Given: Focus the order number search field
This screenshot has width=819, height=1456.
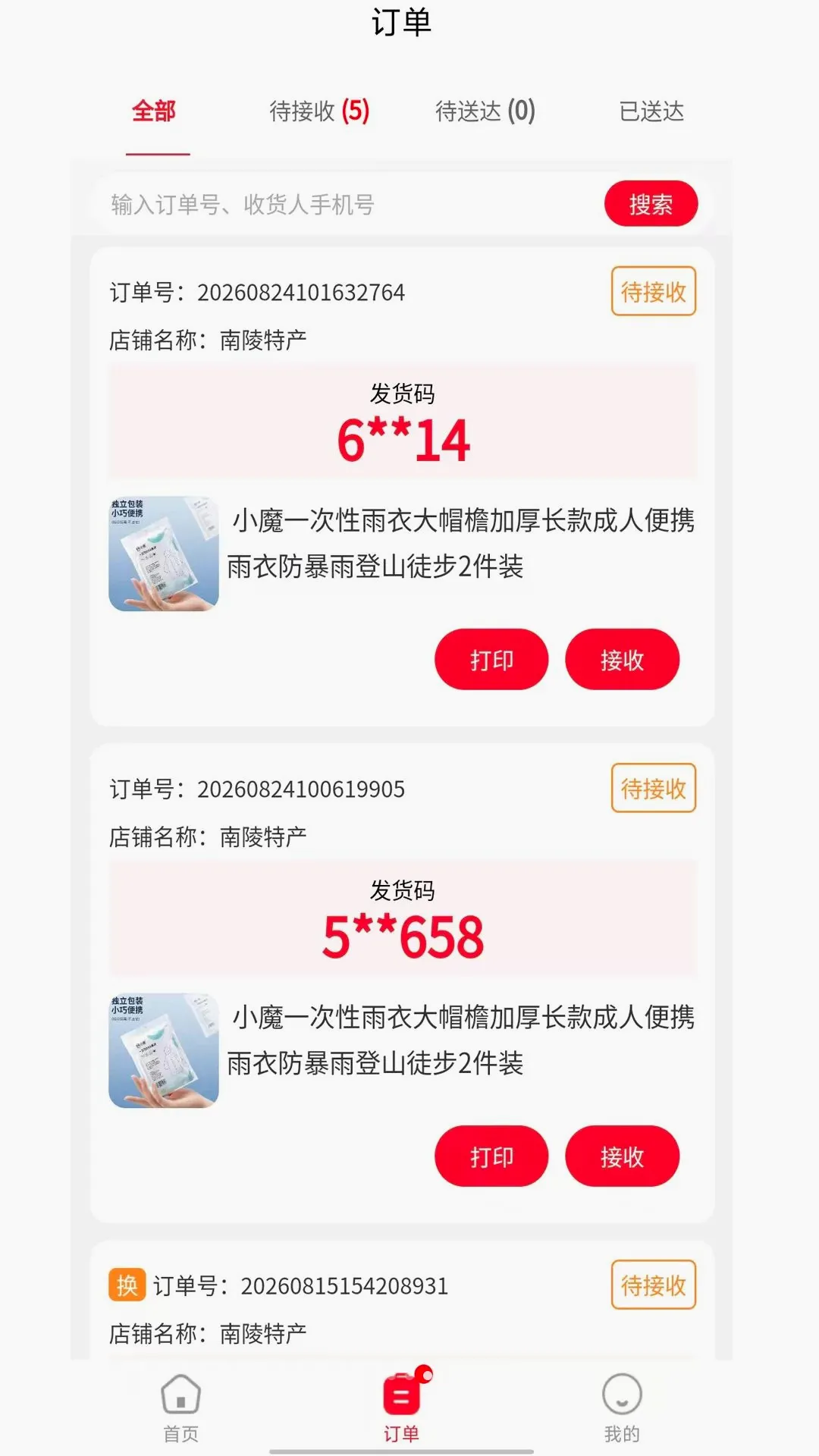Looking at the screenshot, I should pos(349,204).
